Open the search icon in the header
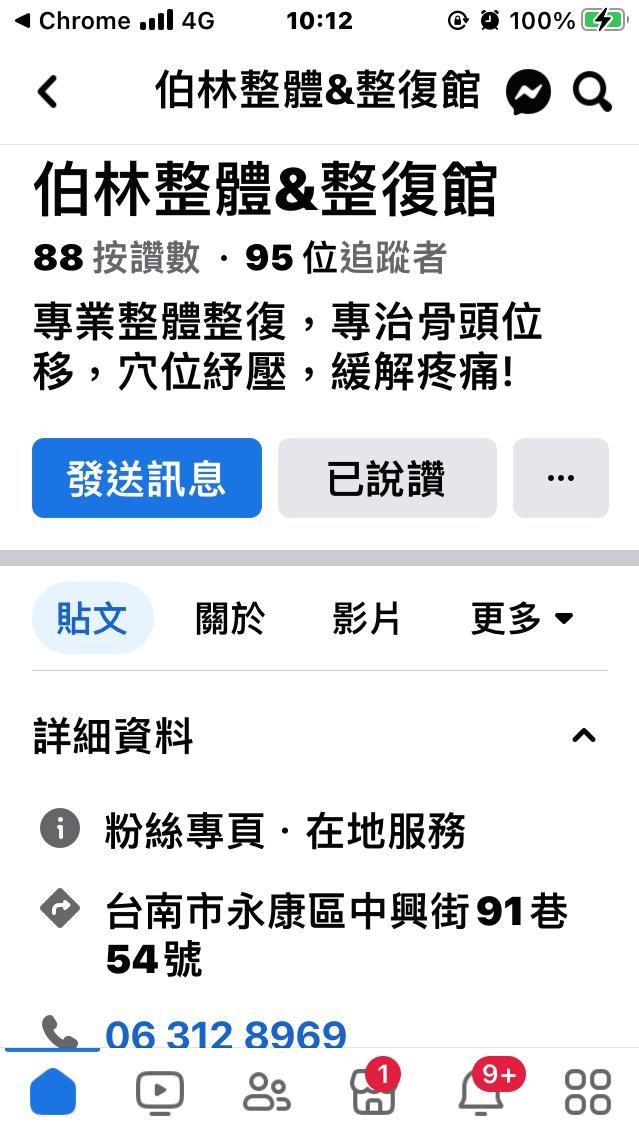This screenshot has height=1136, width=639. click(592, 92)
